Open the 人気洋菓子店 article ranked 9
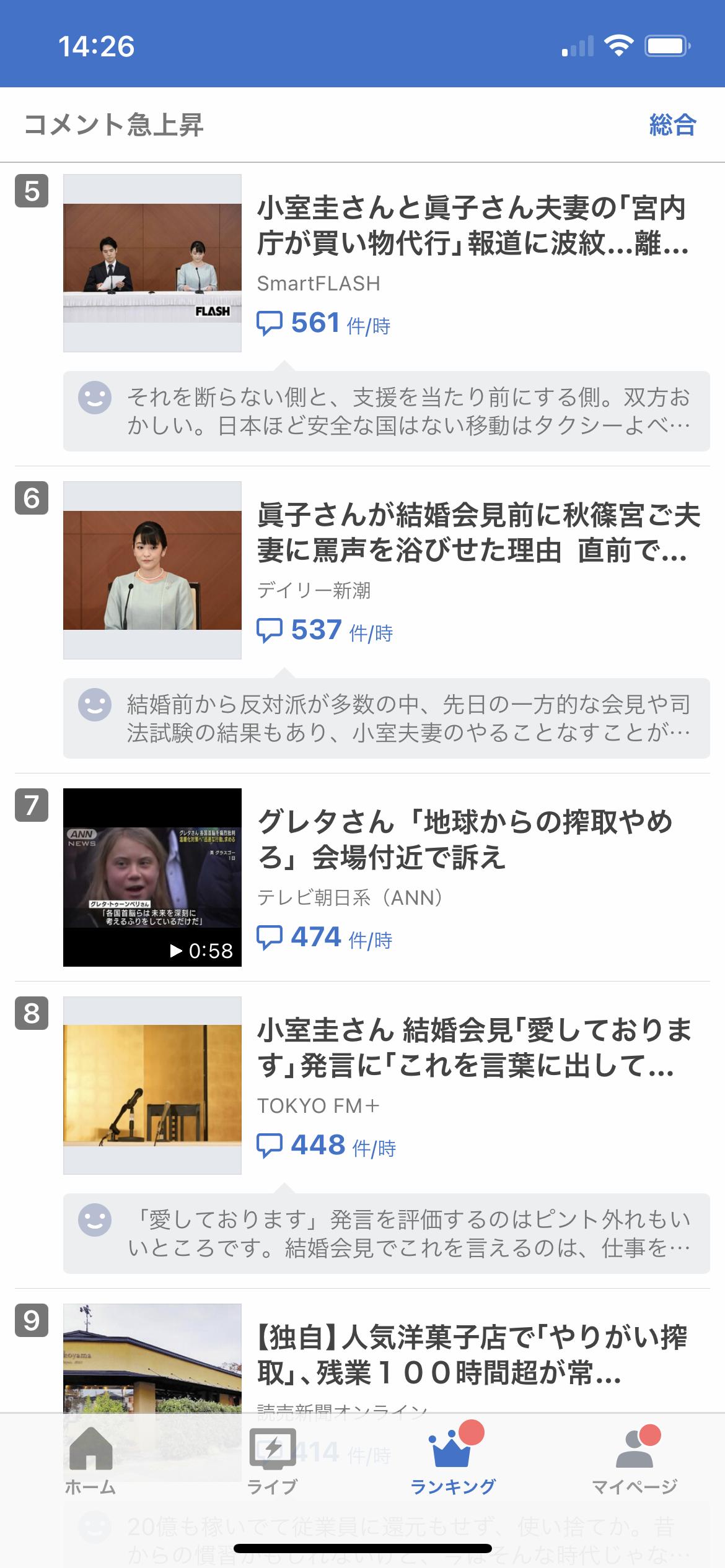This screenshot has height=1568, width=725. click(471, 1356)
